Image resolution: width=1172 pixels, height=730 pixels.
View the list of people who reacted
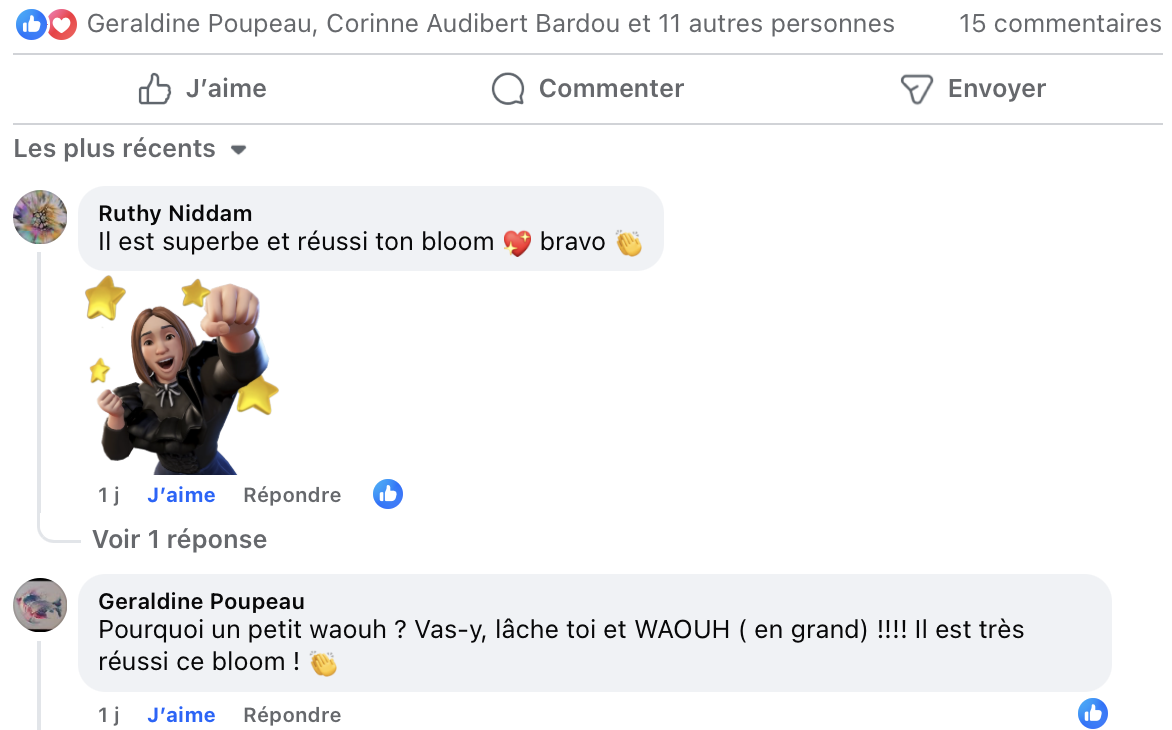pos(490,23)
